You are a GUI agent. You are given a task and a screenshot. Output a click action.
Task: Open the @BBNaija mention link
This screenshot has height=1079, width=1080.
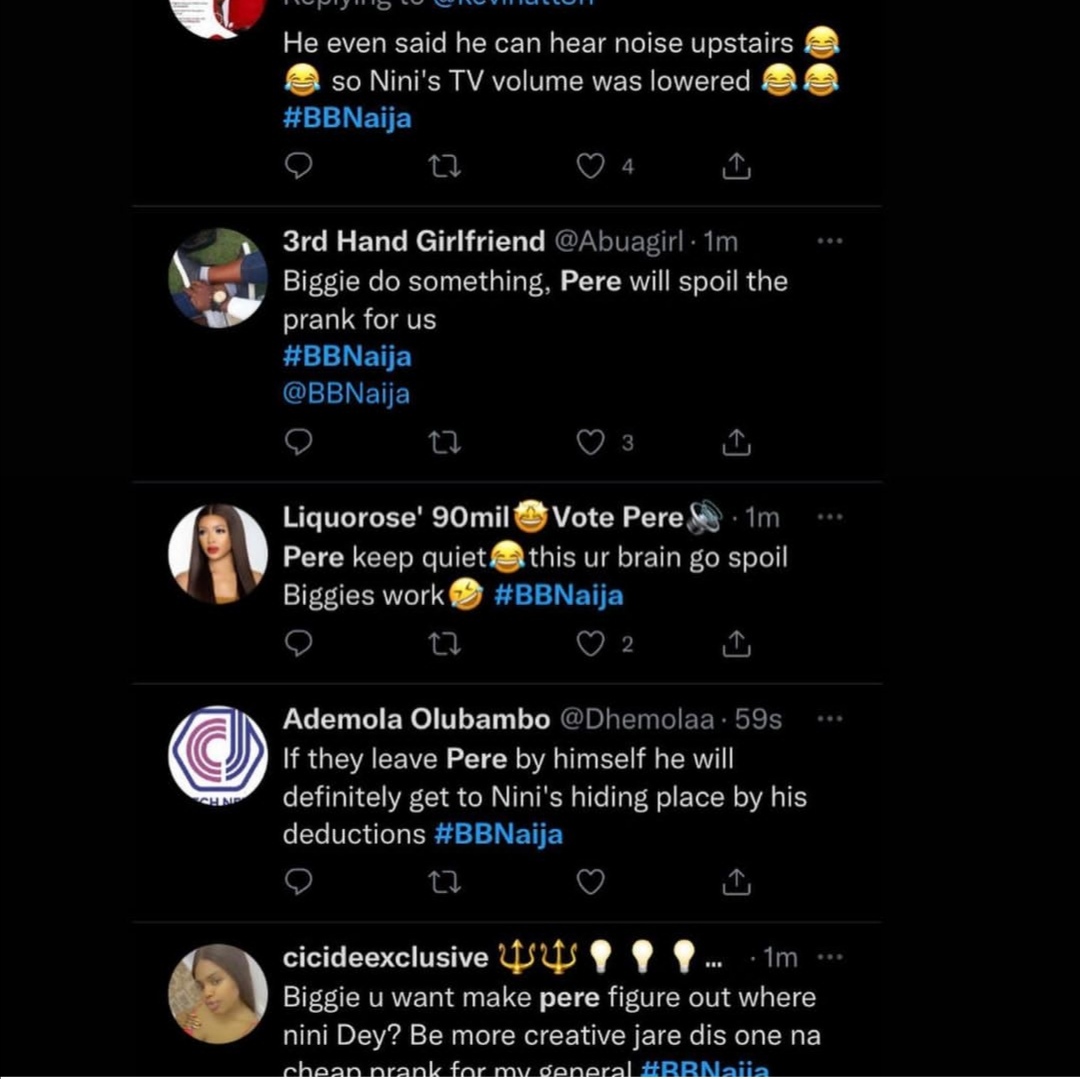(346, 394)
